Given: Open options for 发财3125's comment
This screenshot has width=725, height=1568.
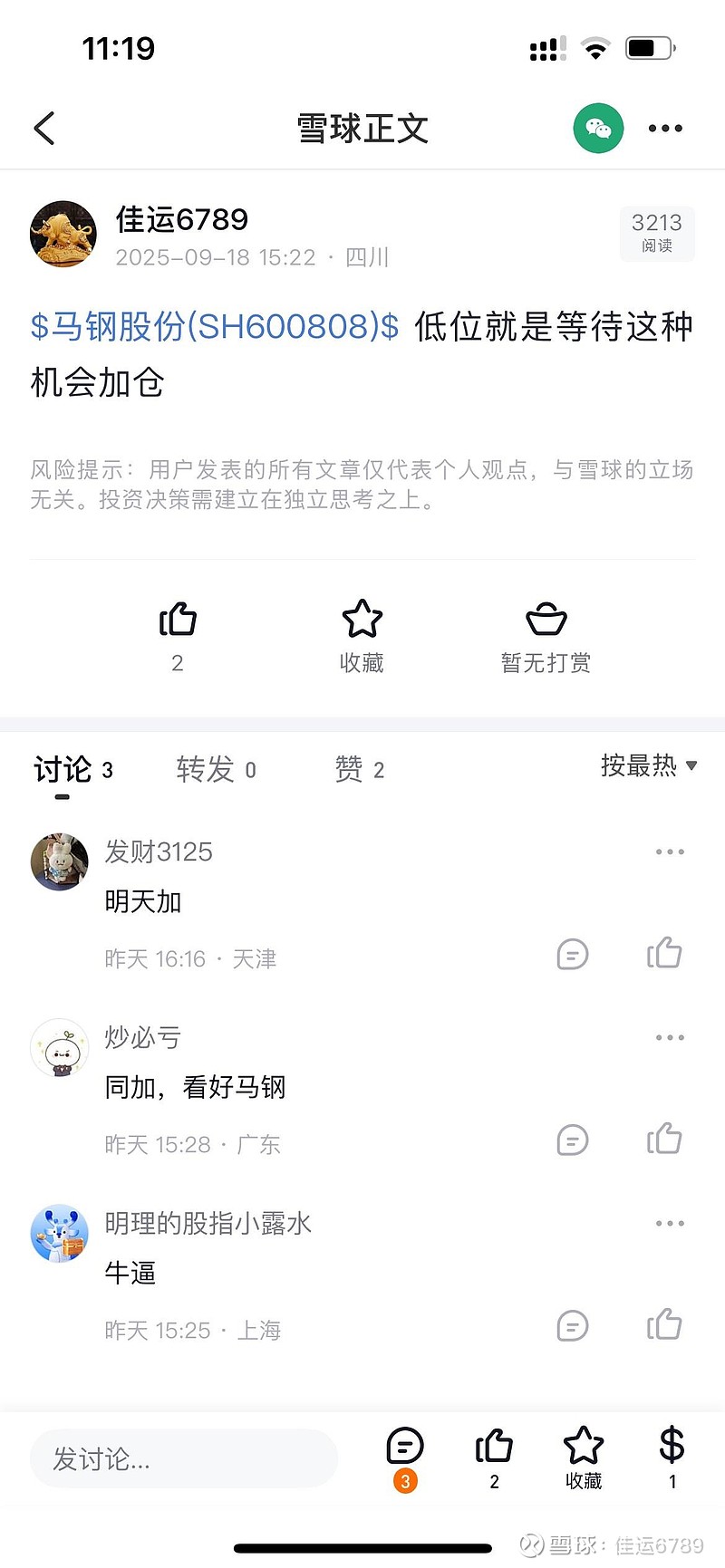Looking at the screenshot, I should coord(670,852).
